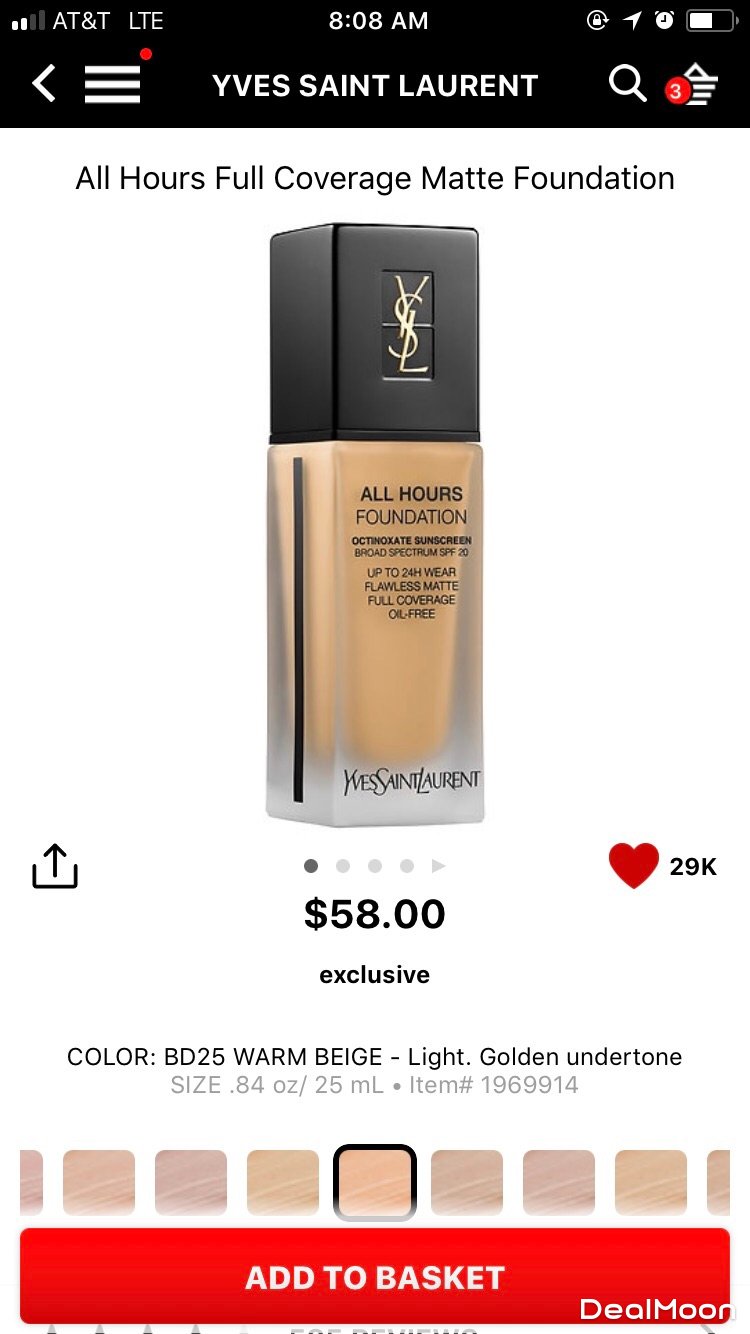Jump to the second product image dot
This screenshot has height=1334, width=750.
[343, 866]
